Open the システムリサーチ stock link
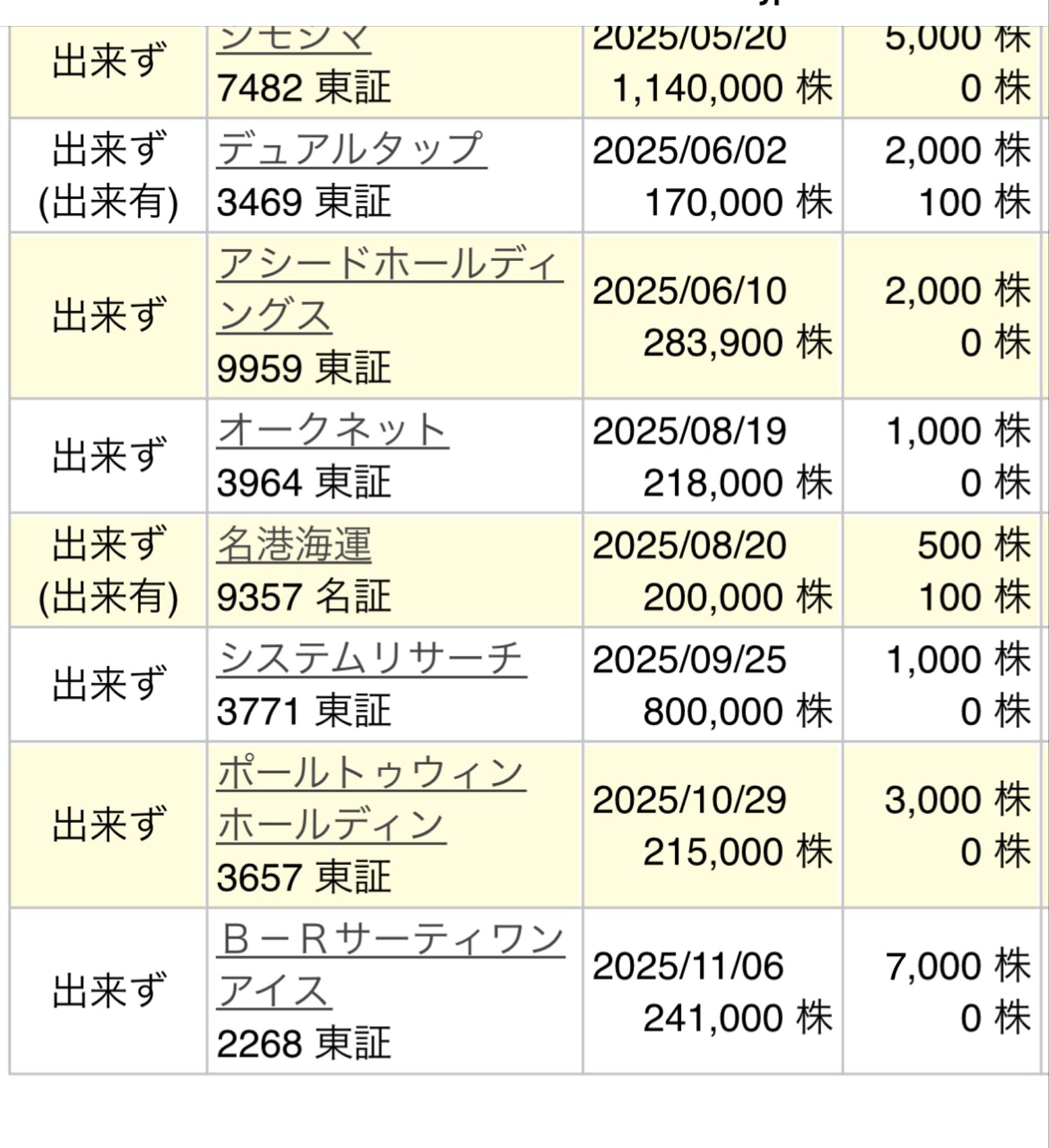1049x1148 pixels. point(371,659)
